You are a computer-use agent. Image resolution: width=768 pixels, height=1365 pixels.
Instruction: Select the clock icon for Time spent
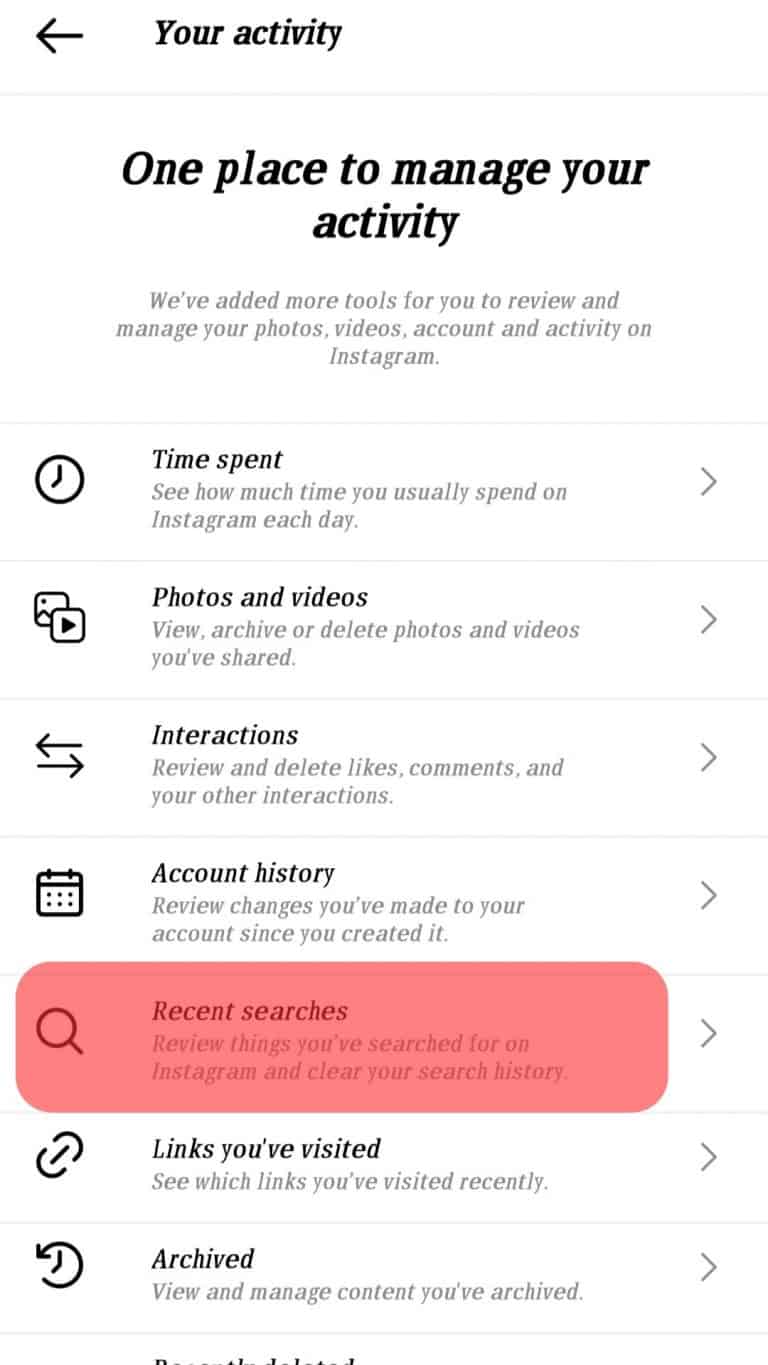[58, 479]
